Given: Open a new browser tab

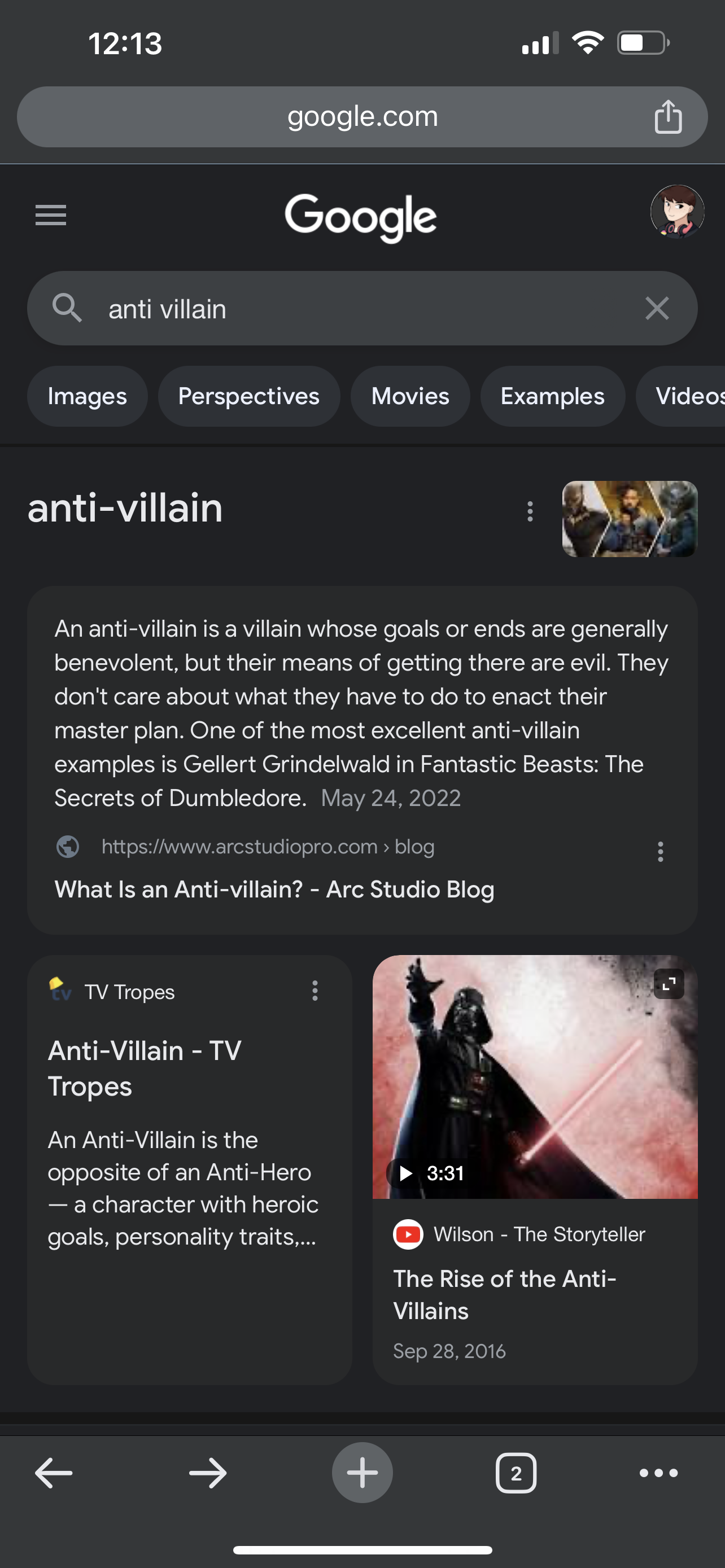Looking at the screenshot, I should coord(362,1473).
